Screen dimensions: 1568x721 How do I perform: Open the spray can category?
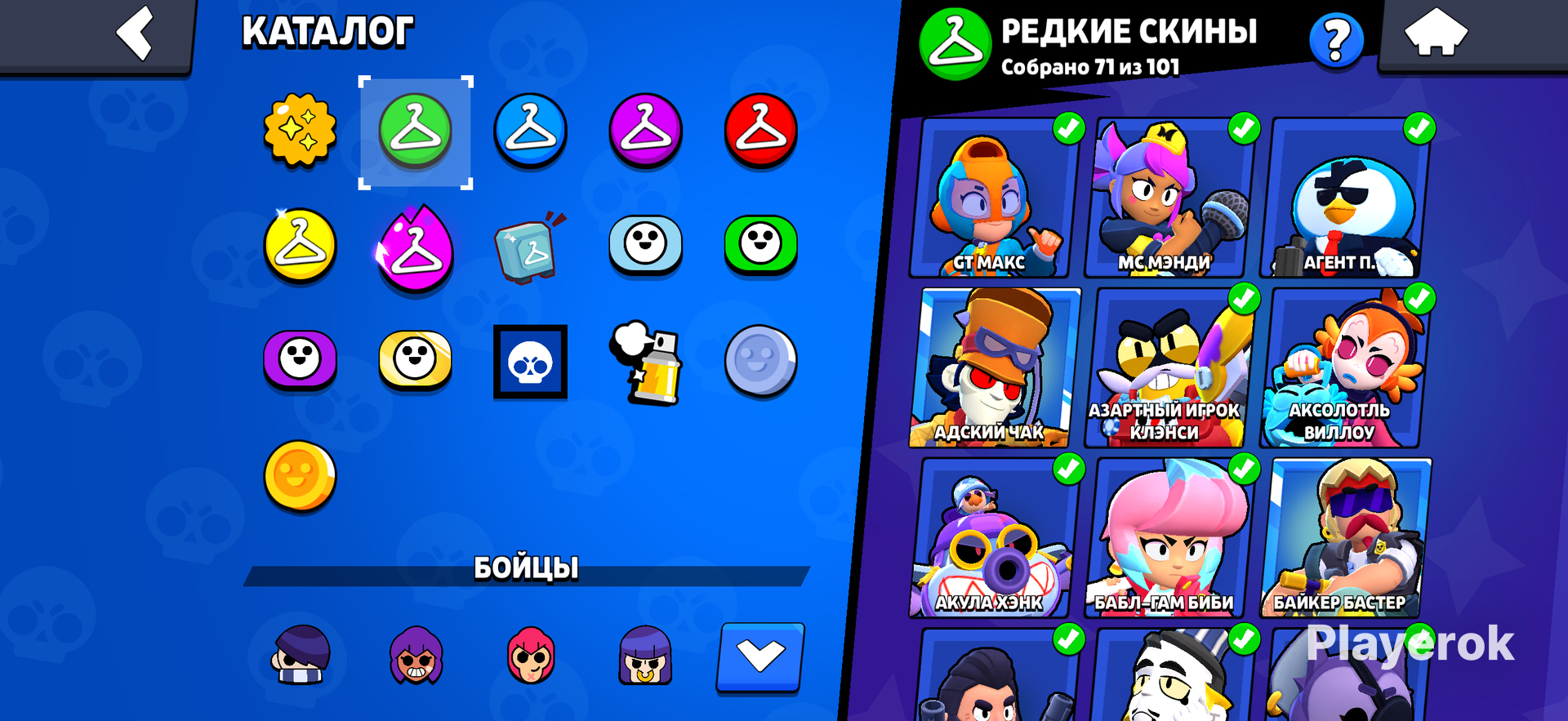point(646,363)
